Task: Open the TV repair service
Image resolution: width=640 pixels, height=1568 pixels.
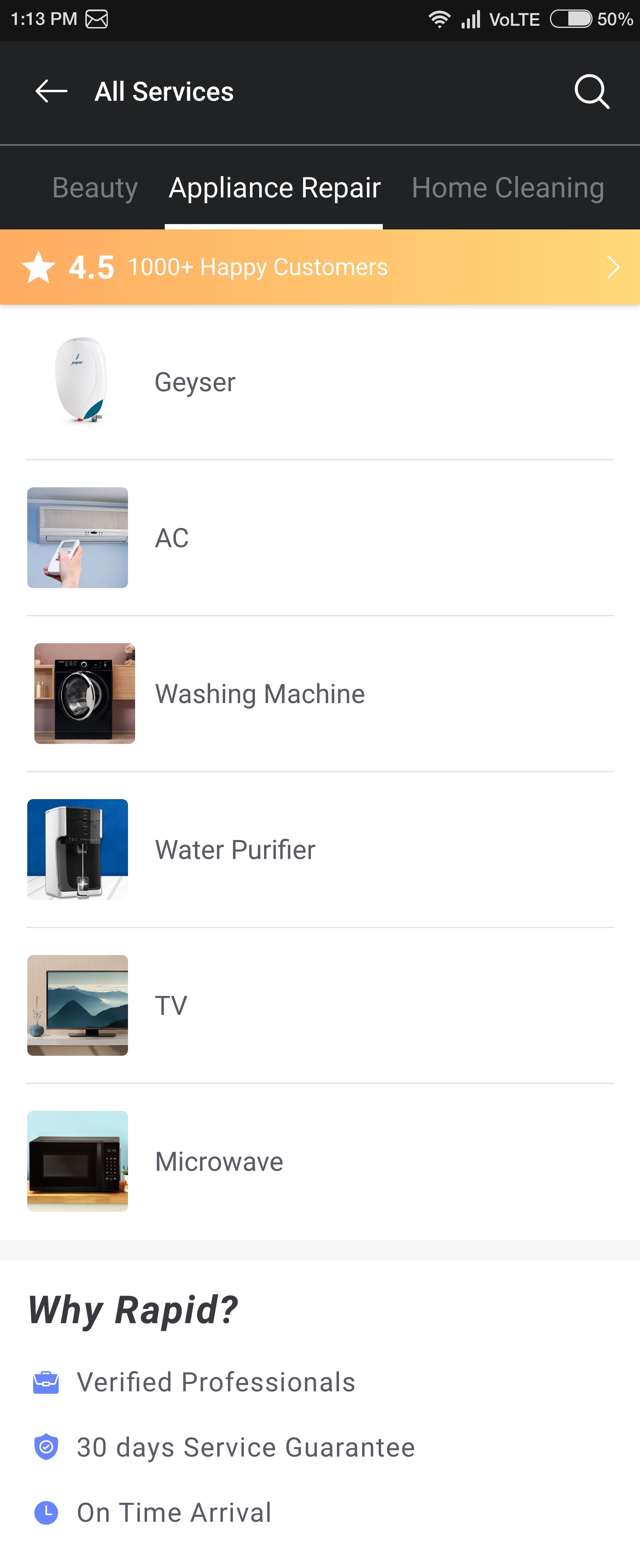Action: click(x=320, y=1005)
